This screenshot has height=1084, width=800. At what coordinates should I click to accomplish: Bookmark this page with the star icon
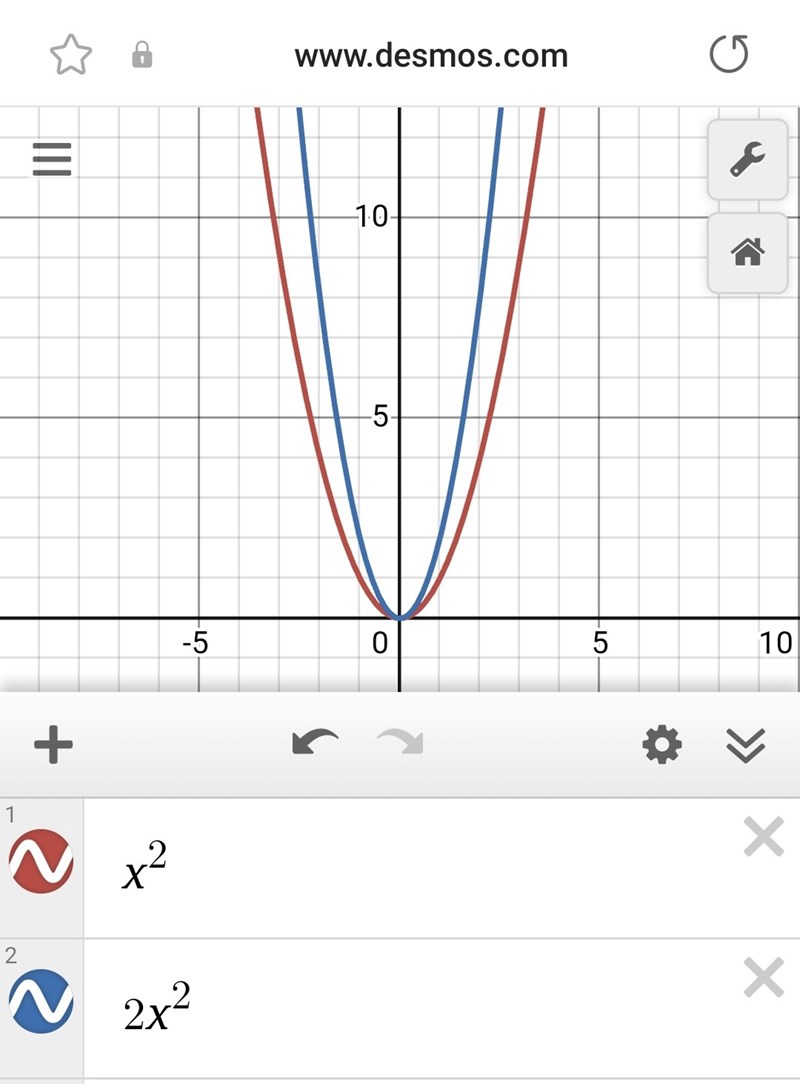tap(70, 55)
